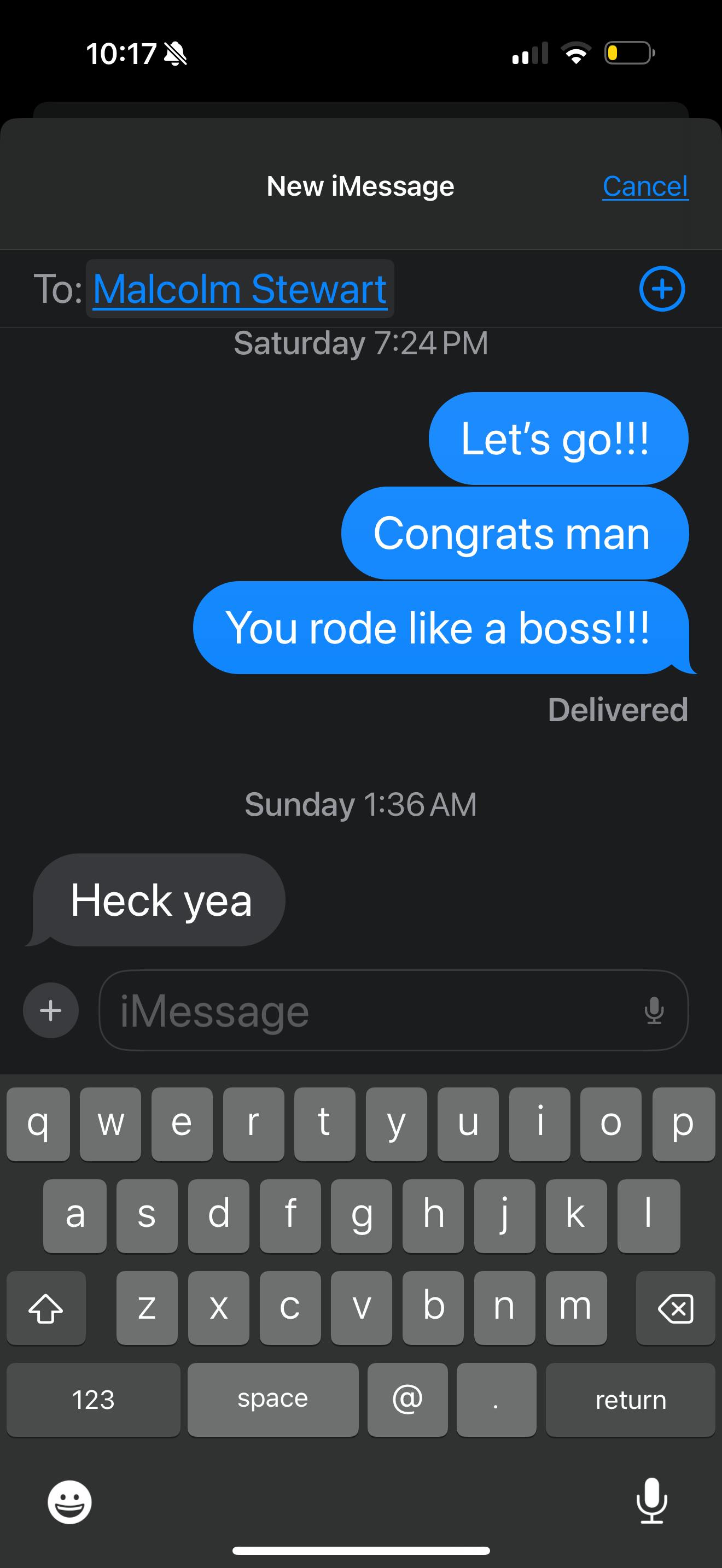Hit the return key
The image size is (722, 1568).
(630, 1400)
